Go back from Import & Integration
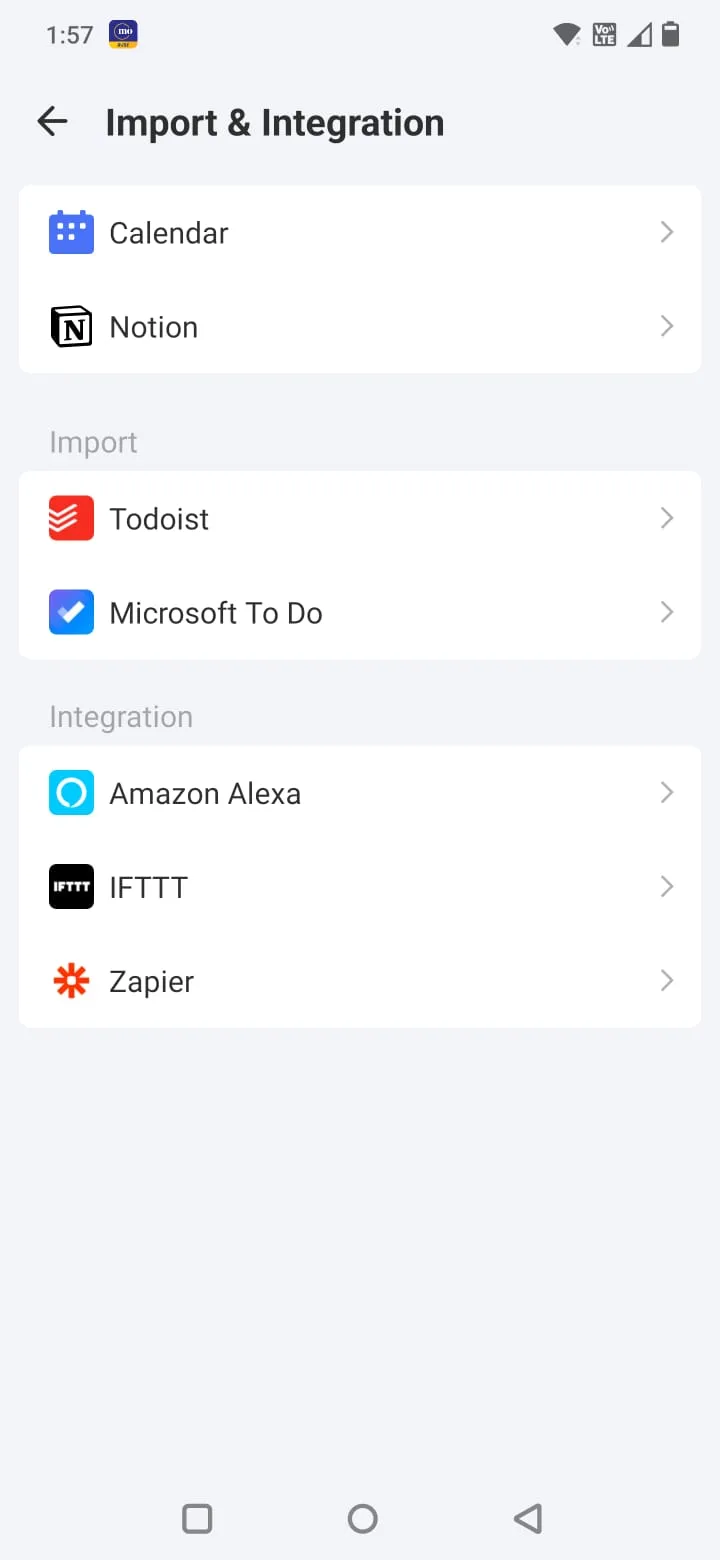 (52, 122)
